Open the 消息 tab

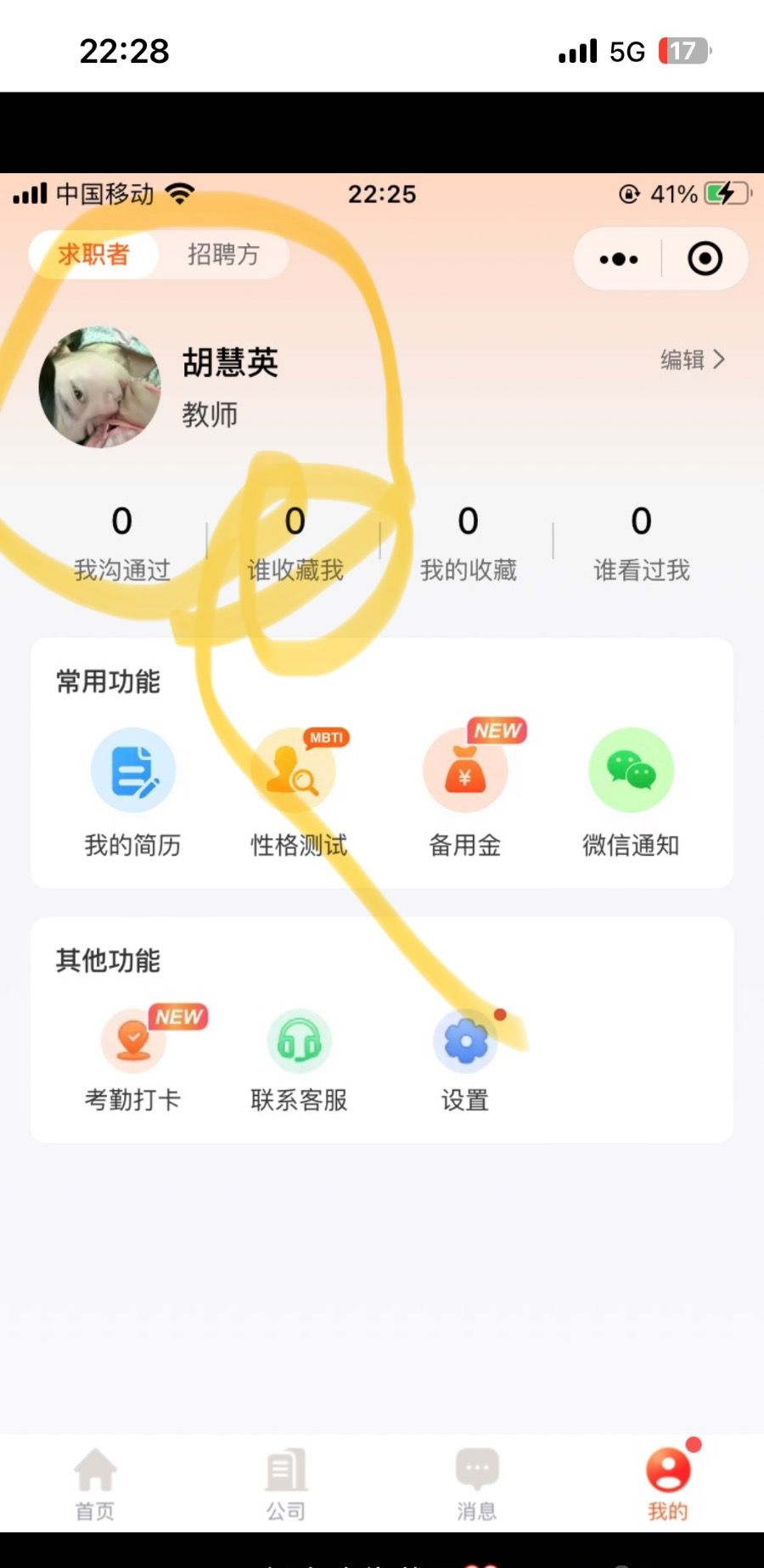pos(477,1483)
